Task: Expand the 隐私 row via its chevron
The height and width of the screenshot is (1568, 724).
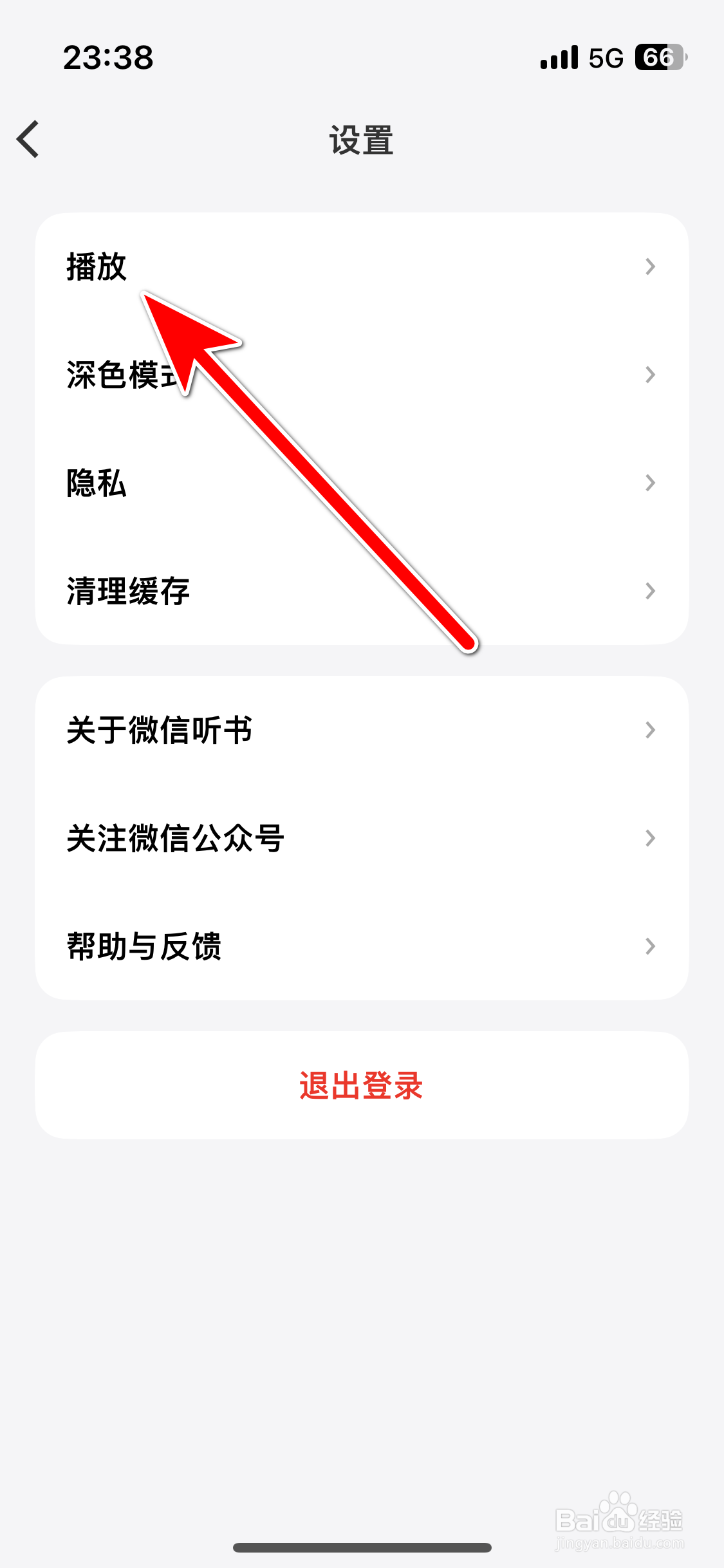Action: [x=650, y=483]
